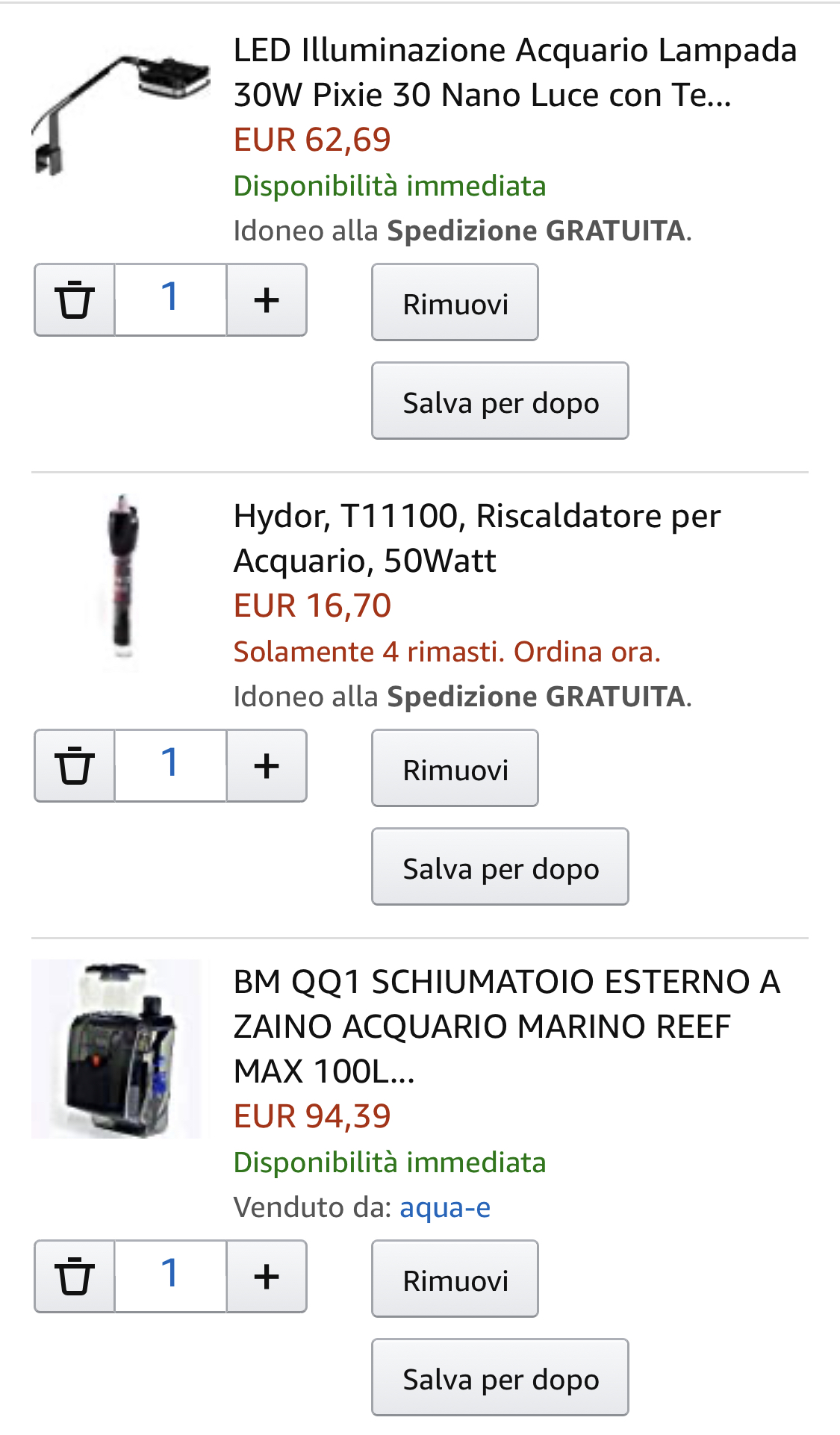
Task: Tap Rimuovi for the LED Illuminazione lamp
Action: point(455,302)
